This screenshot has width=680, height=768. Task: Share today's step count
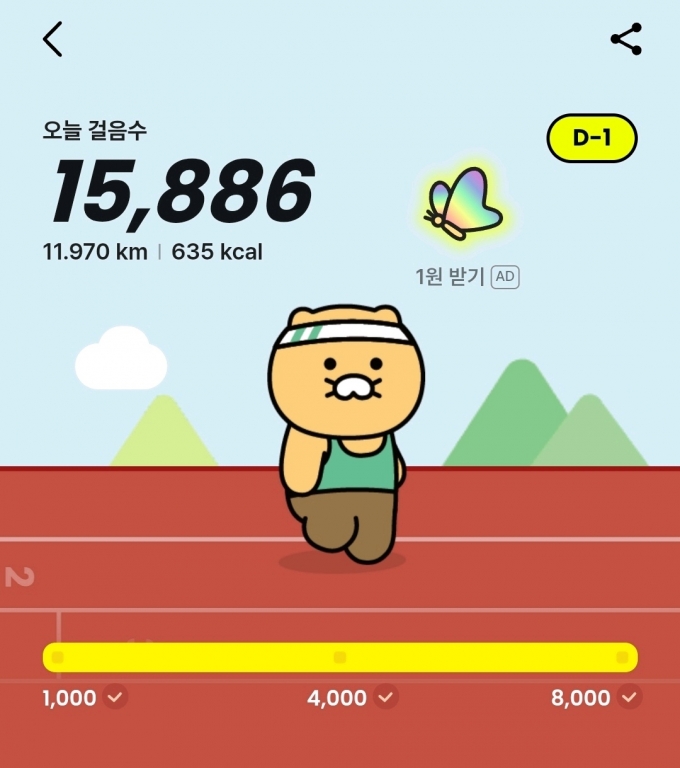pyautogui.click(x=626, y=39)
